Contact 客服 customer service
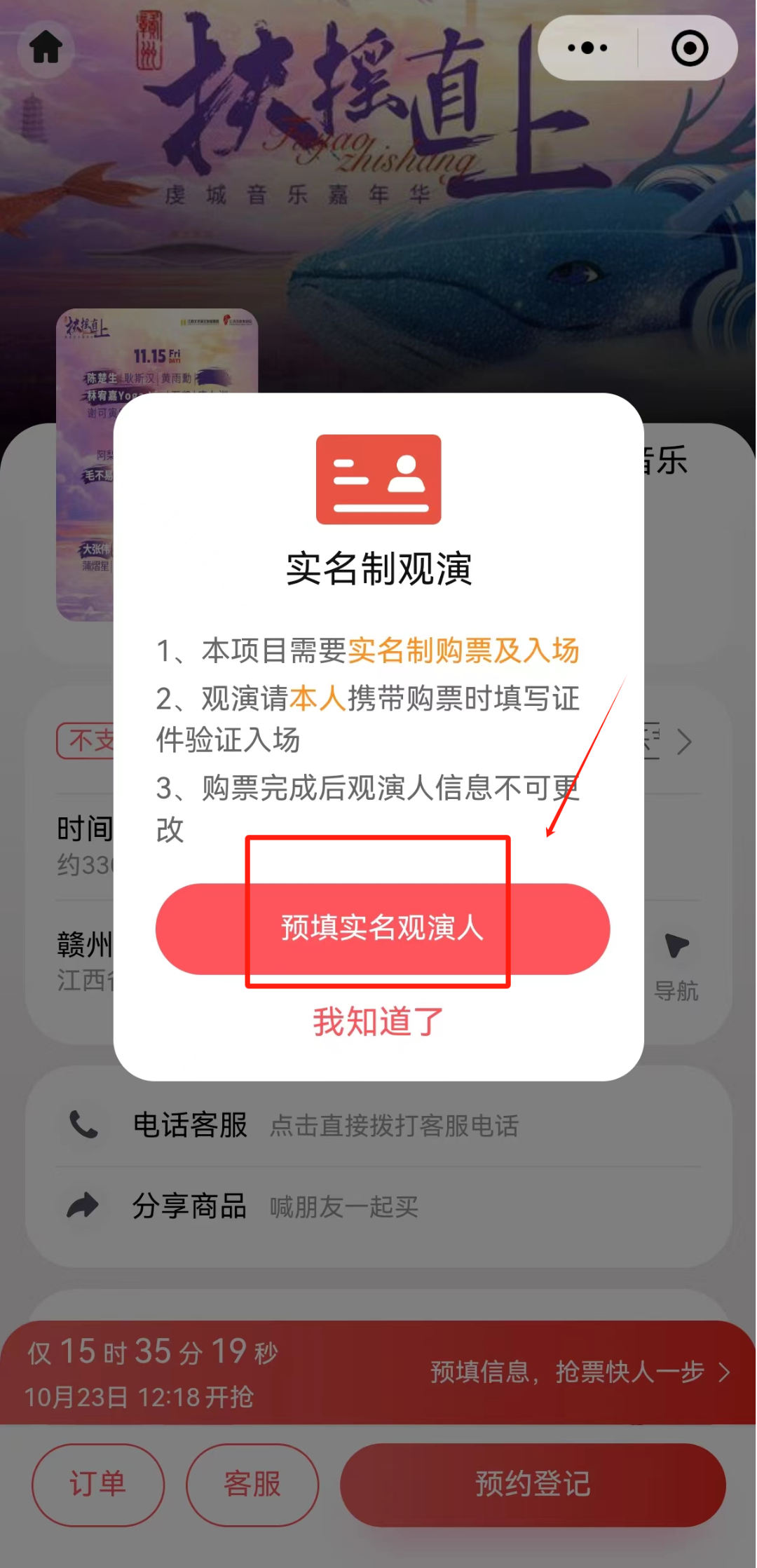 [252, 1484]
